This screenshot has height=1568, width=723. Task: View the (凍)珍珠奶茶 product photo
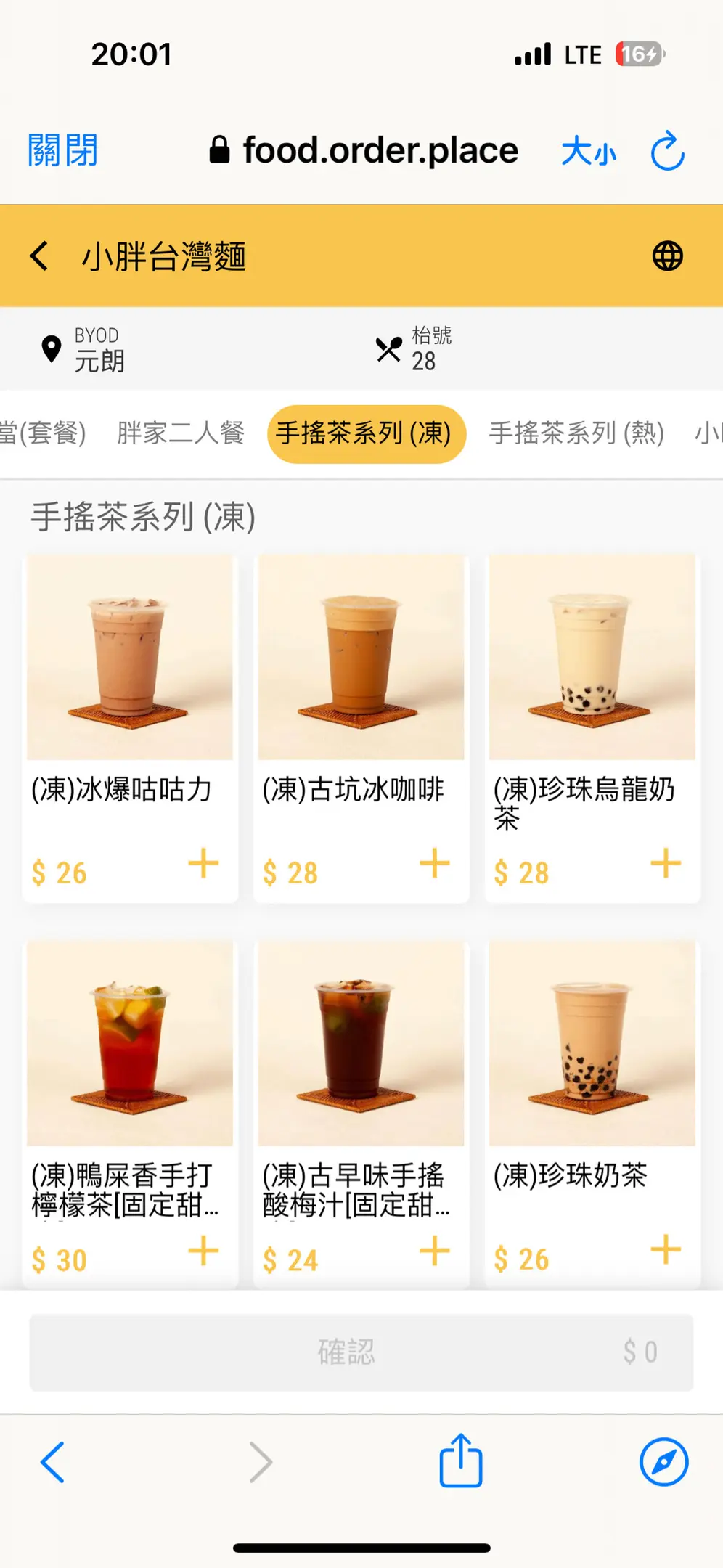tap(592, 1043)
